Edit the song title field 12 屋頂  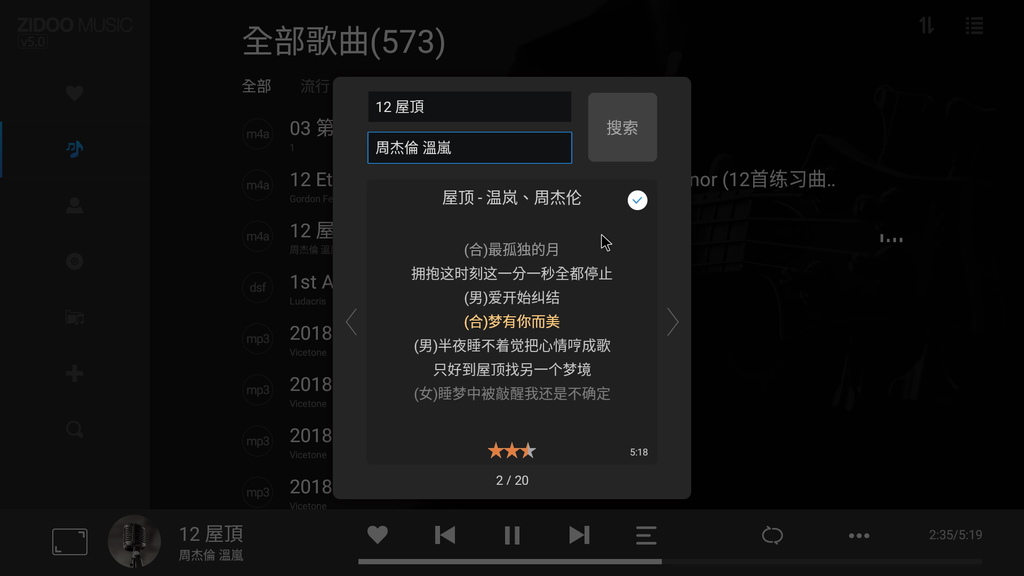tap(469, 107)
